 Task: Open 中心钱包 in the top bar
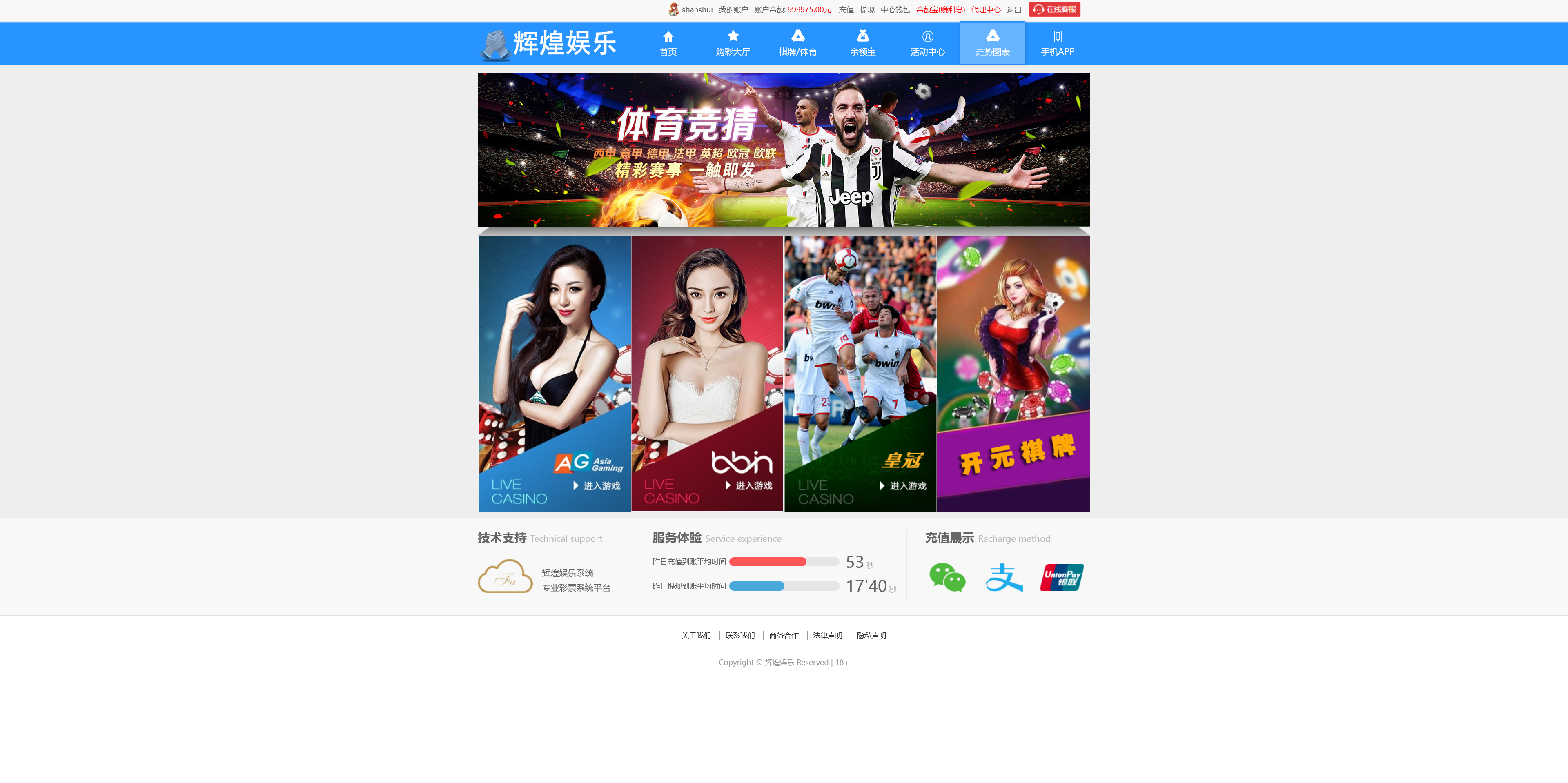point(895,10)
